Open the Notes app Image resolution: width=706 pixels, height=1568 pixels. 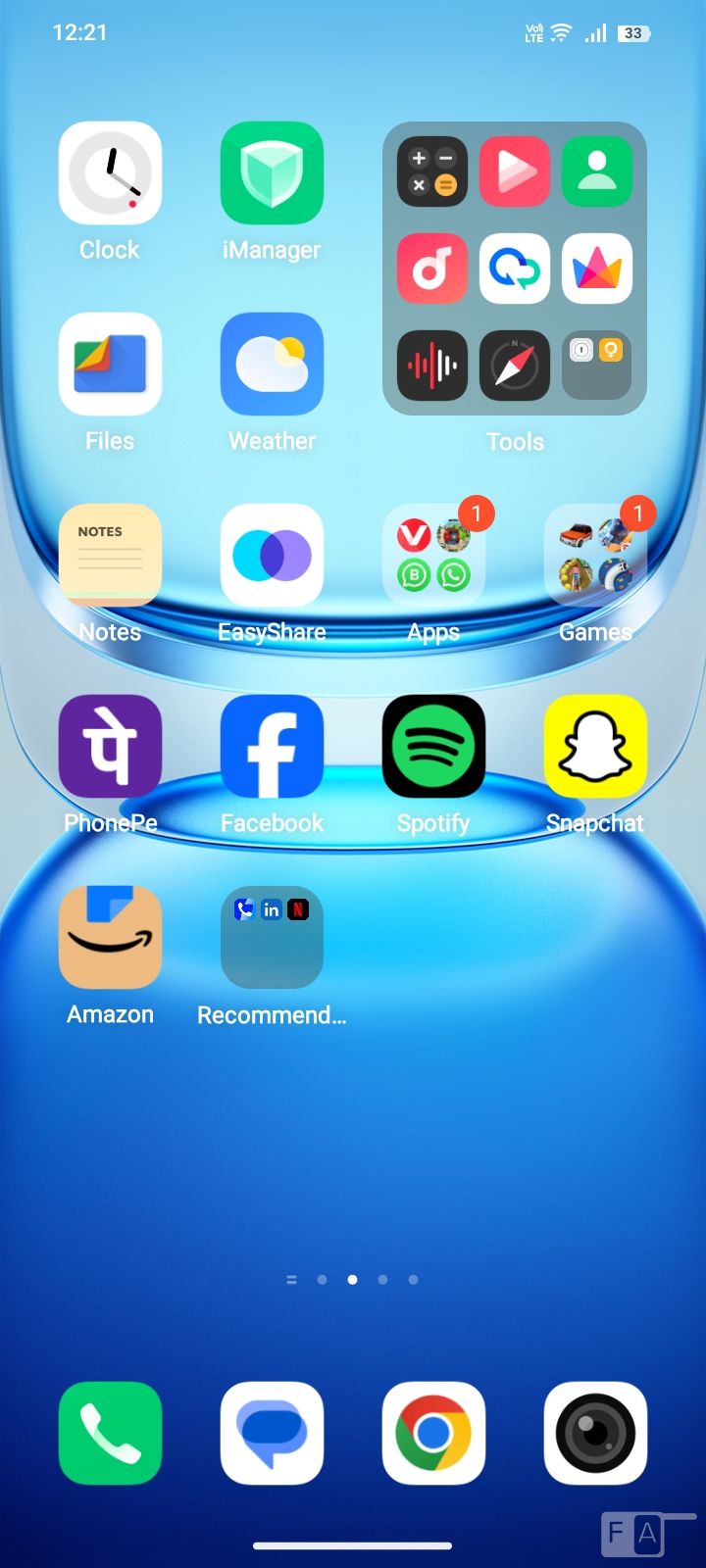click(110, 556)
